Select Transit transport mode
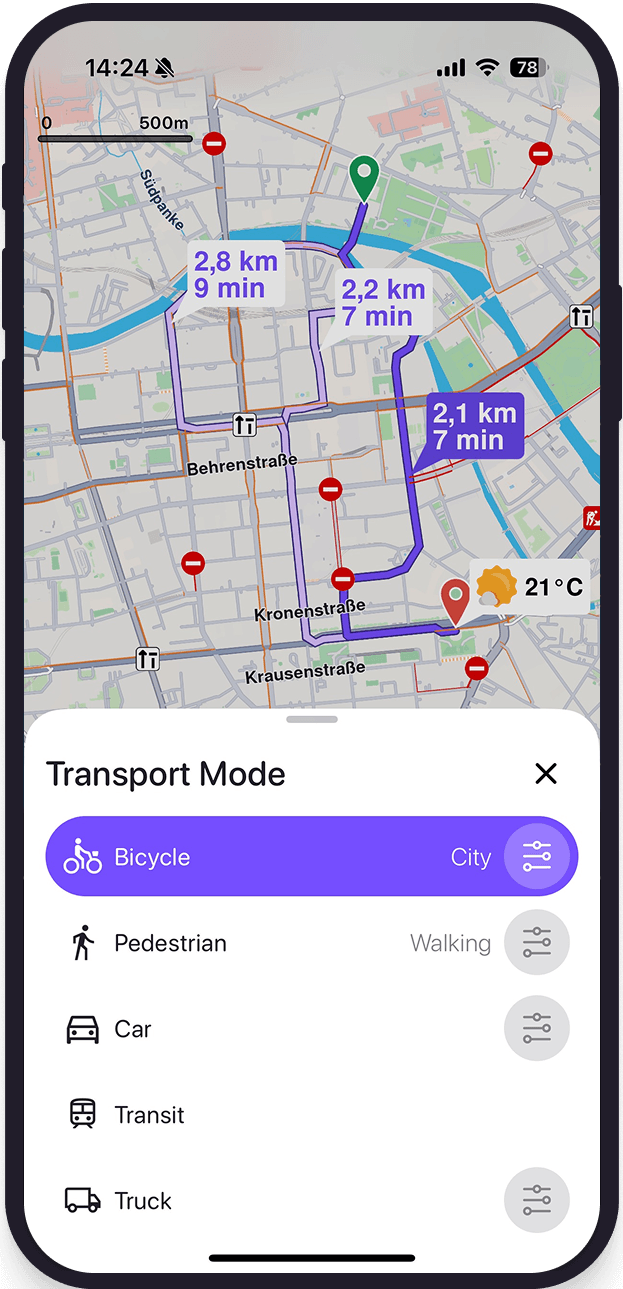623x1289 pixels. 312,1115
